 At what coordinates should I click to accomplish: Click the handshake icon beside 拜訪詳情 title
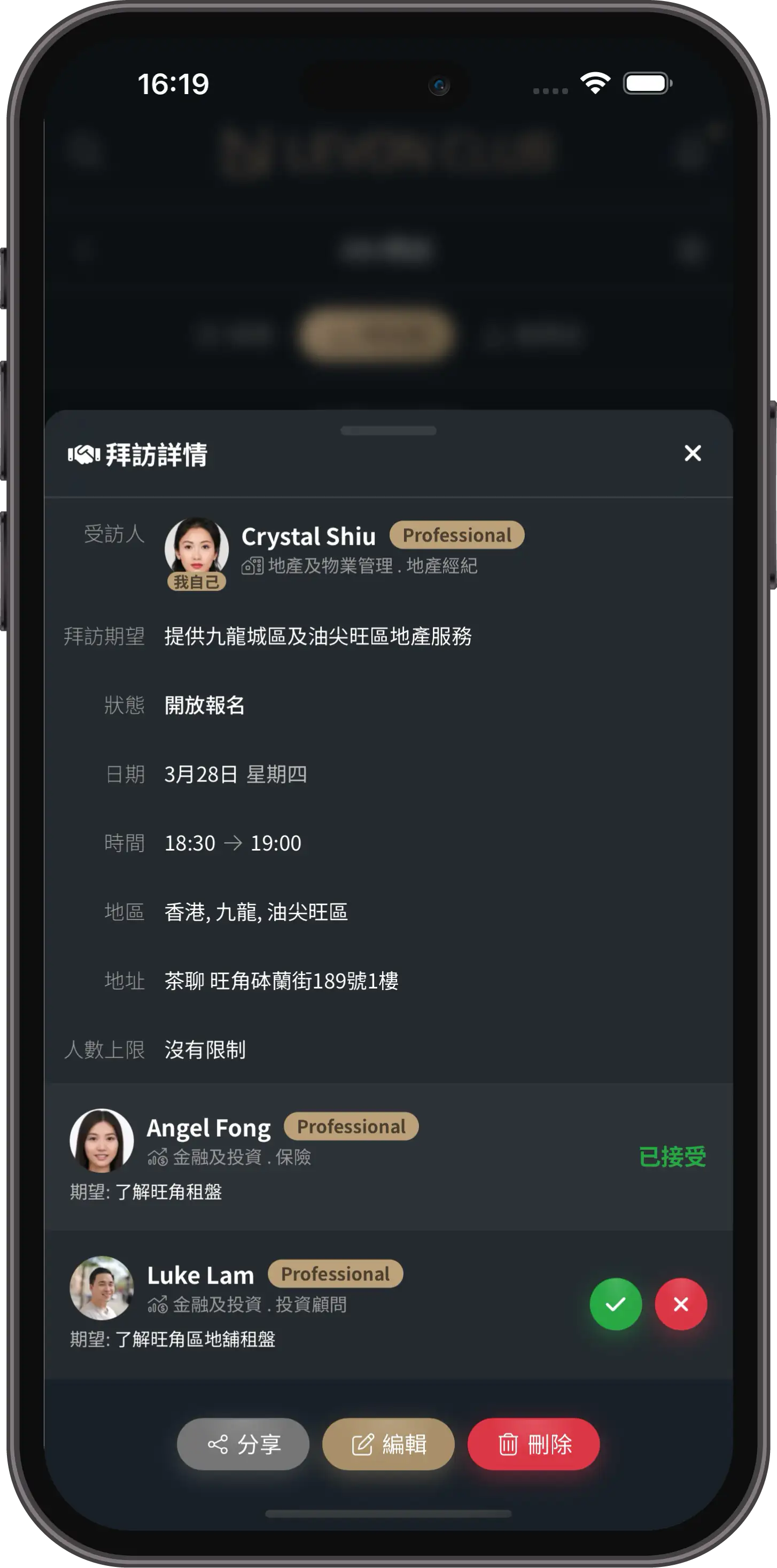pyautogui.click(x=84, y=454)
